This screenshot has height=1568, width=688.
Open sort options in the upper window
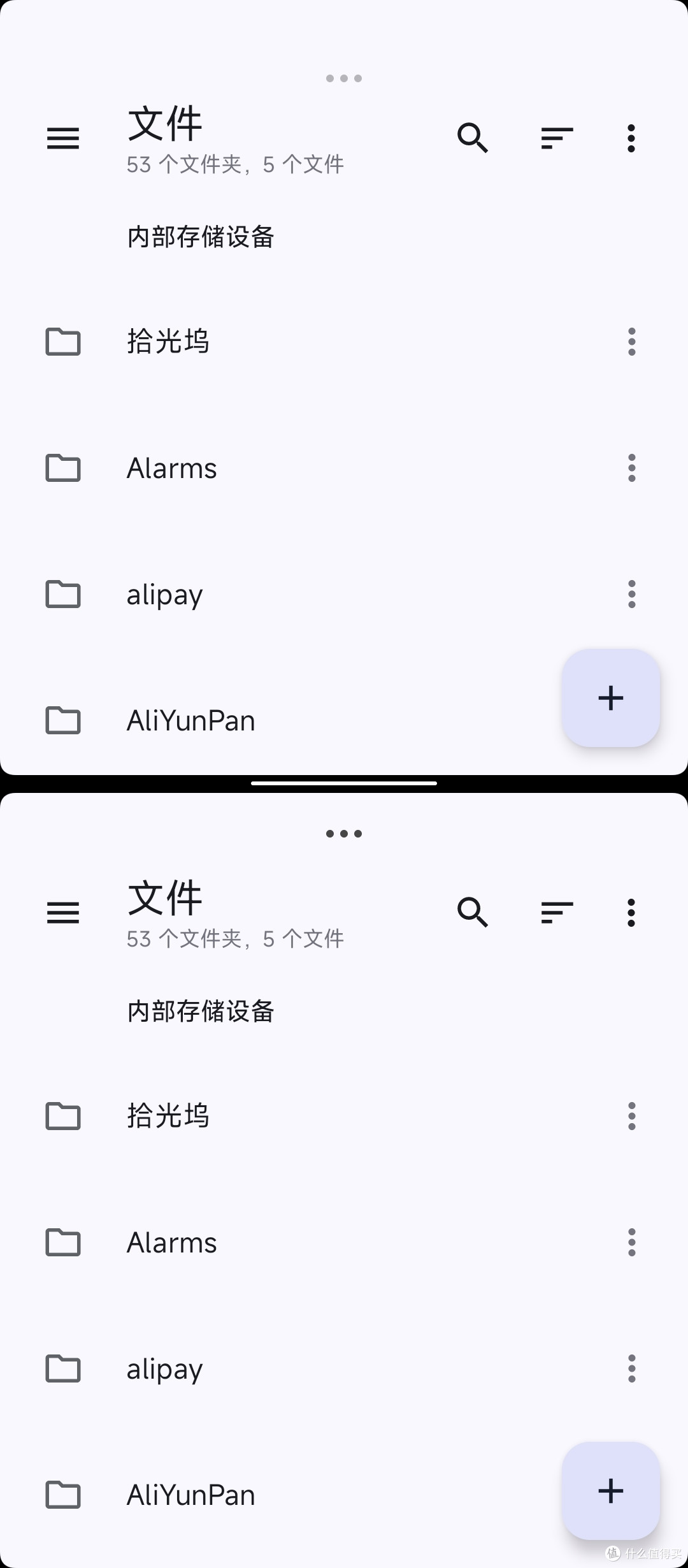[x=557, y=138]
